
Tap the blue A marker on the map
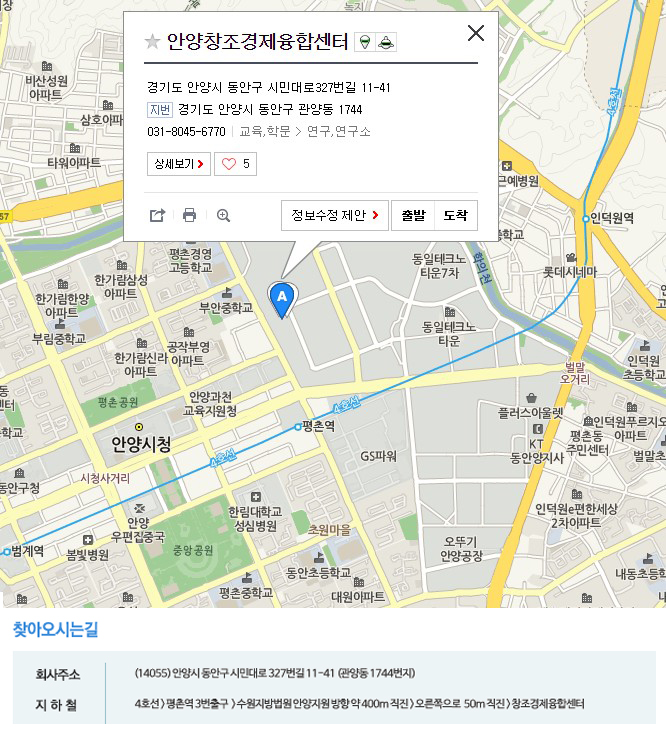282,298
